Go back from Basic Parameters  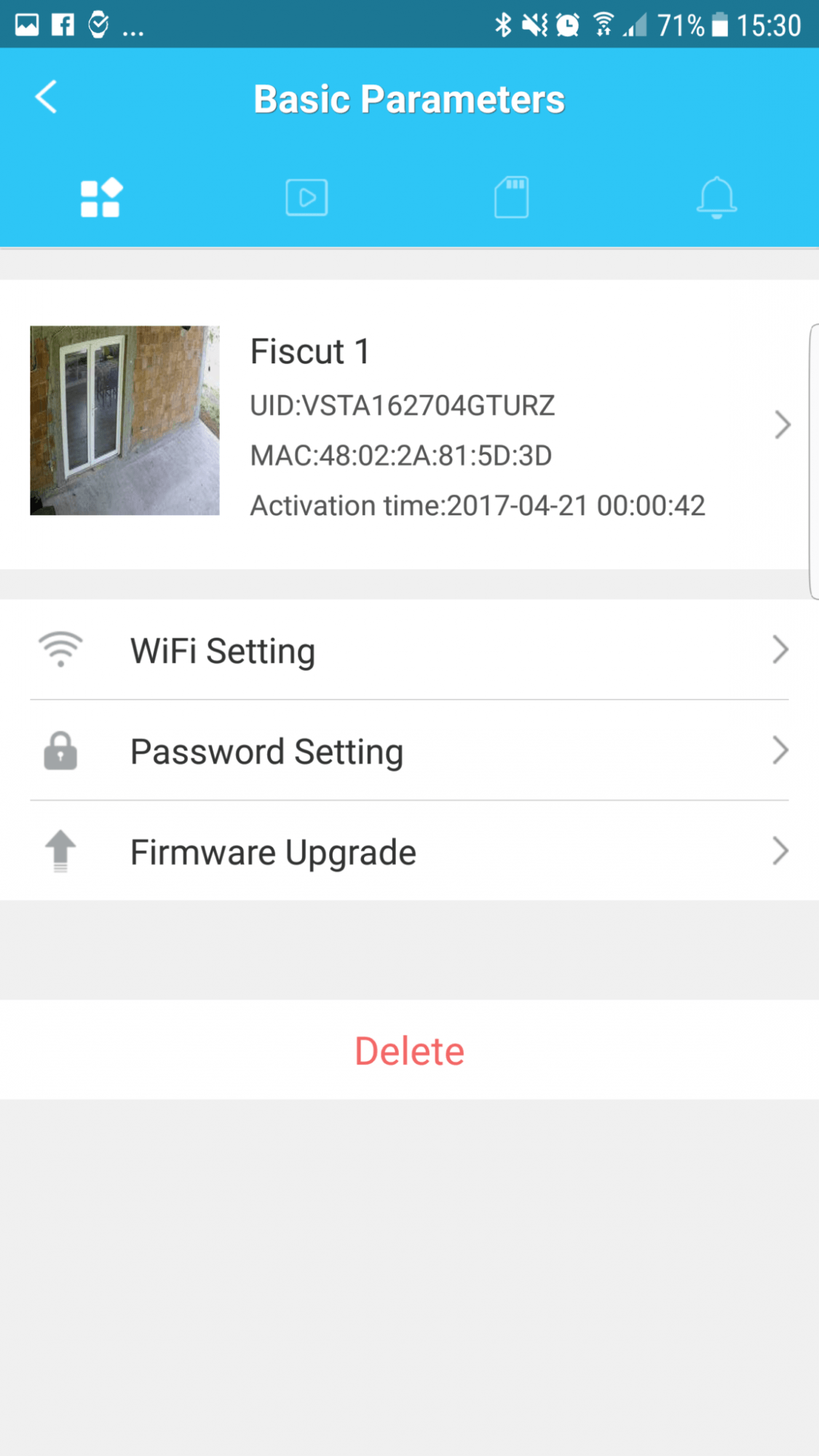[x=47, y=98]
